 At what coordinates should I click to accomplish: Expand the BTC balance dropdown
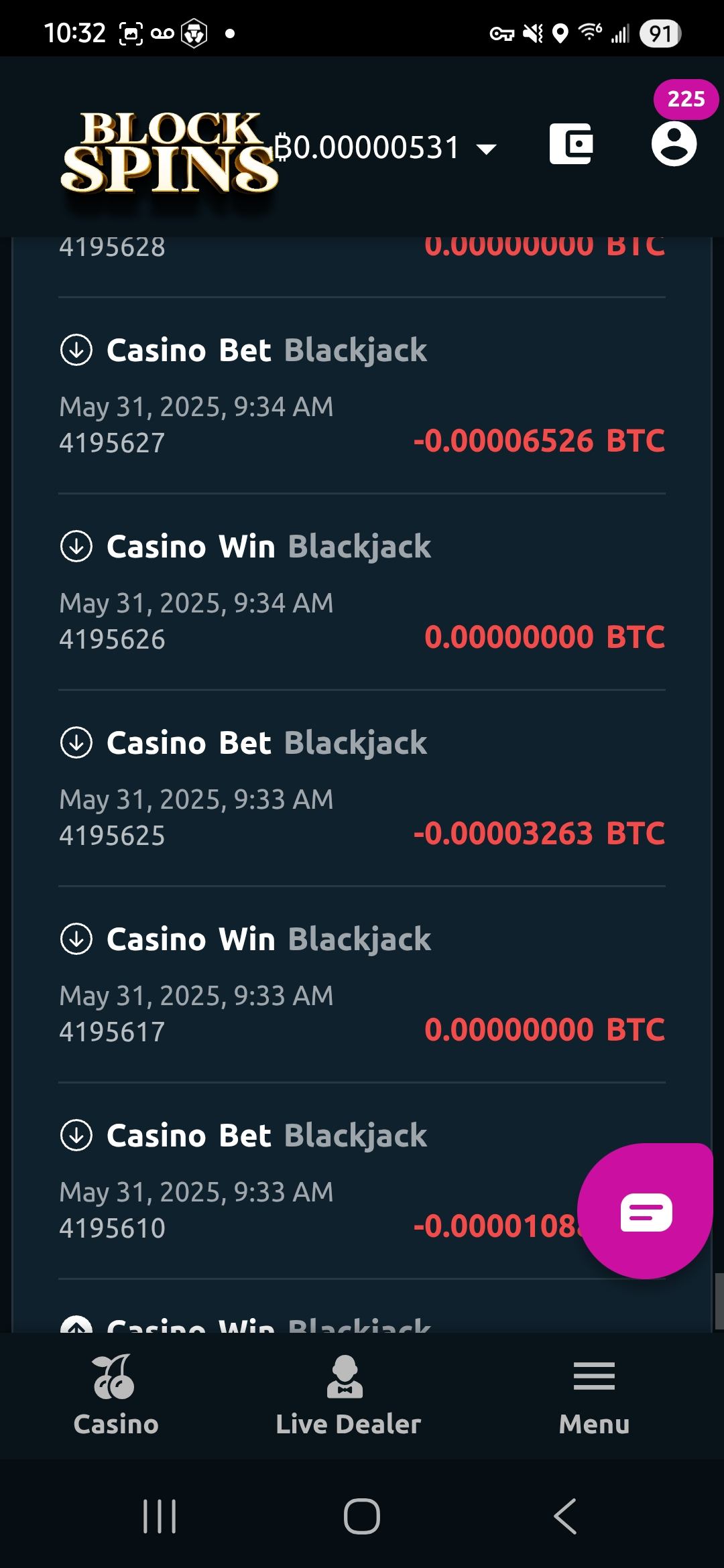pyautogui.click(x=486, y=149)
